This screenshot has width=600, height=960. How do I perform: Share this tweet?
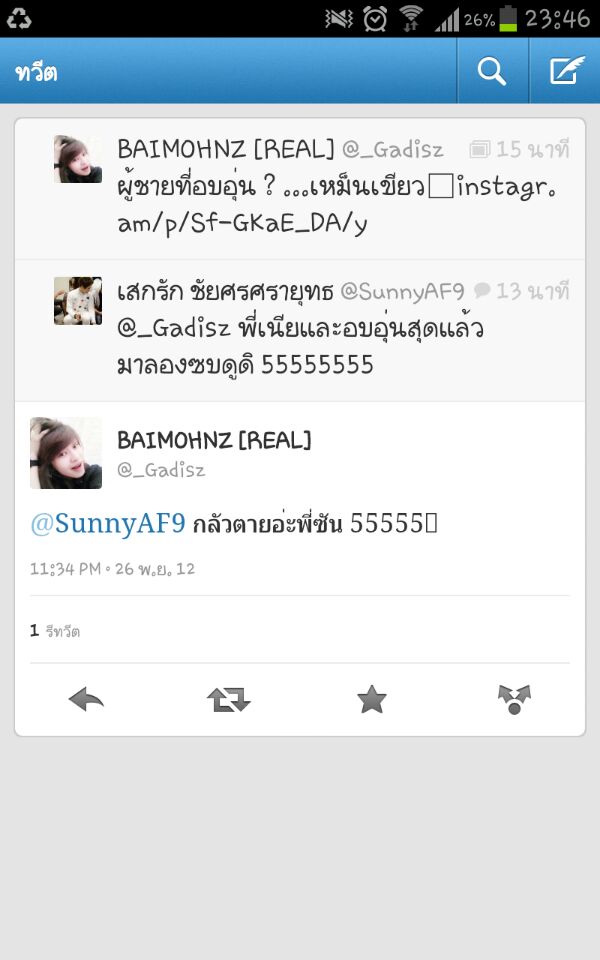coord(514,700)
